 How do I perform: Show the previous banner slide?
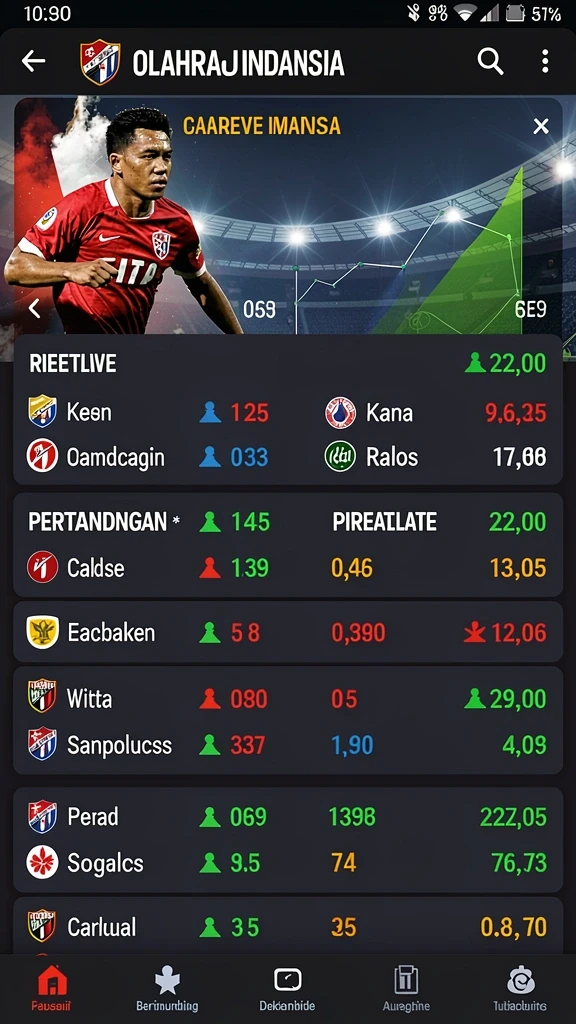tap(35, 308)
